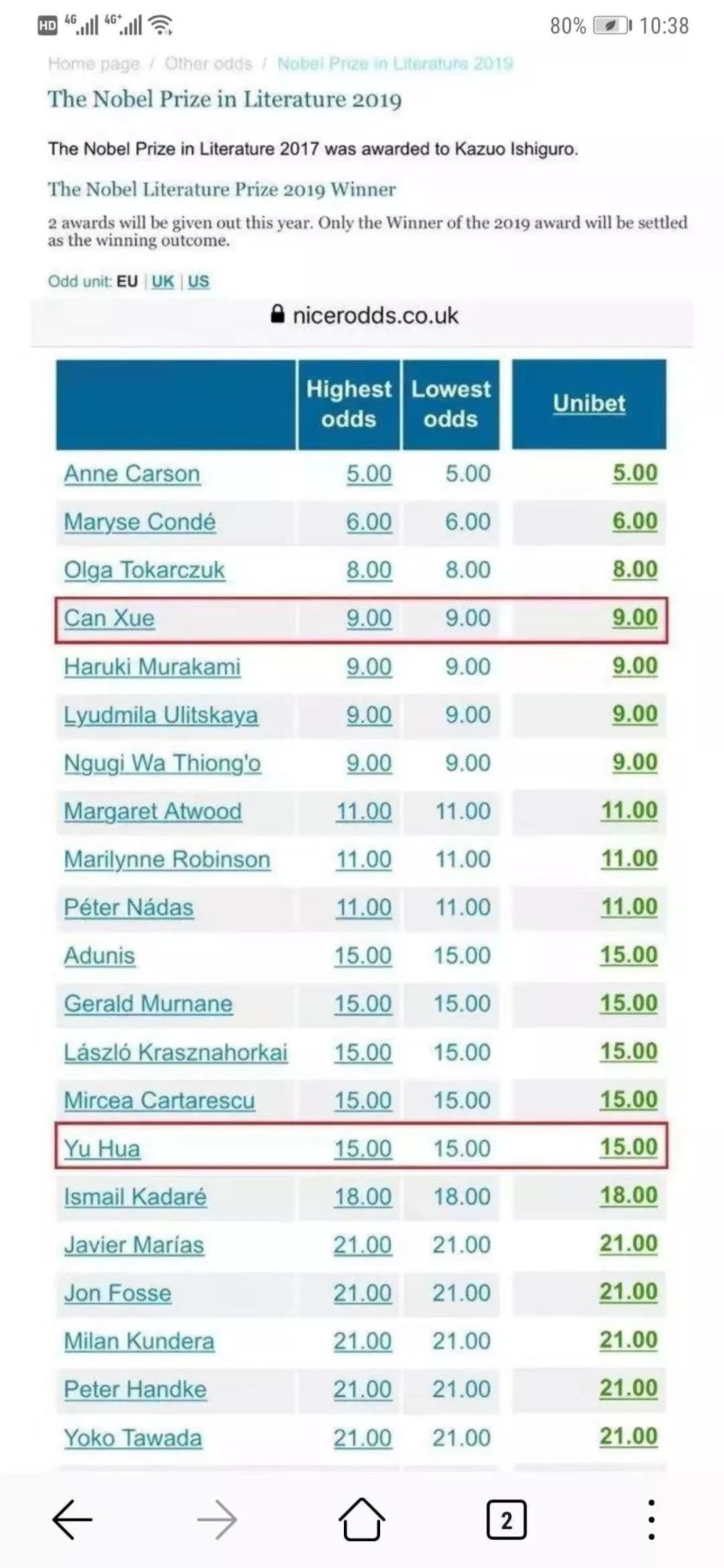Open the Home page breadcrumb

coord(93,64)
